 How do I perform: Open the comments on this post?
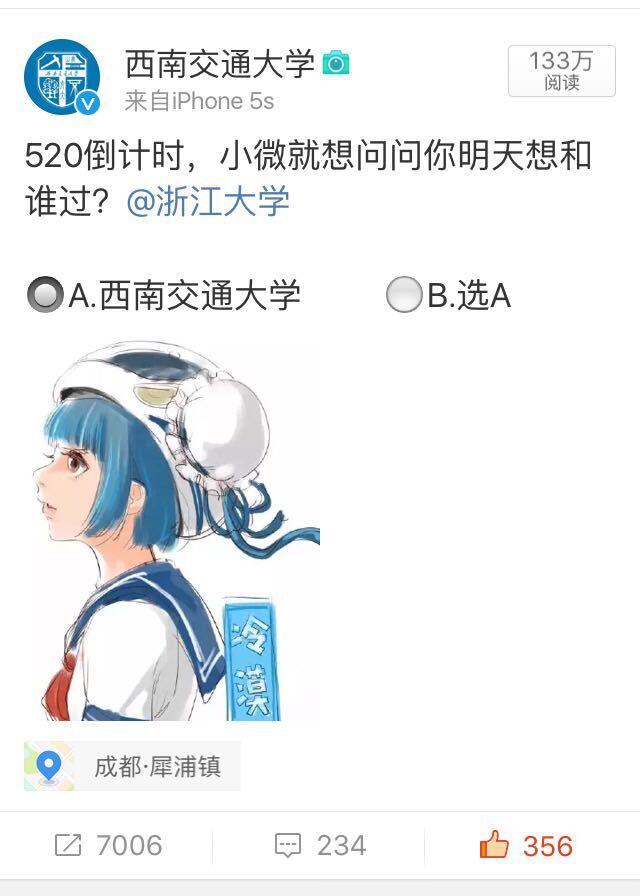pyautogui.click(x=320, y=846)
